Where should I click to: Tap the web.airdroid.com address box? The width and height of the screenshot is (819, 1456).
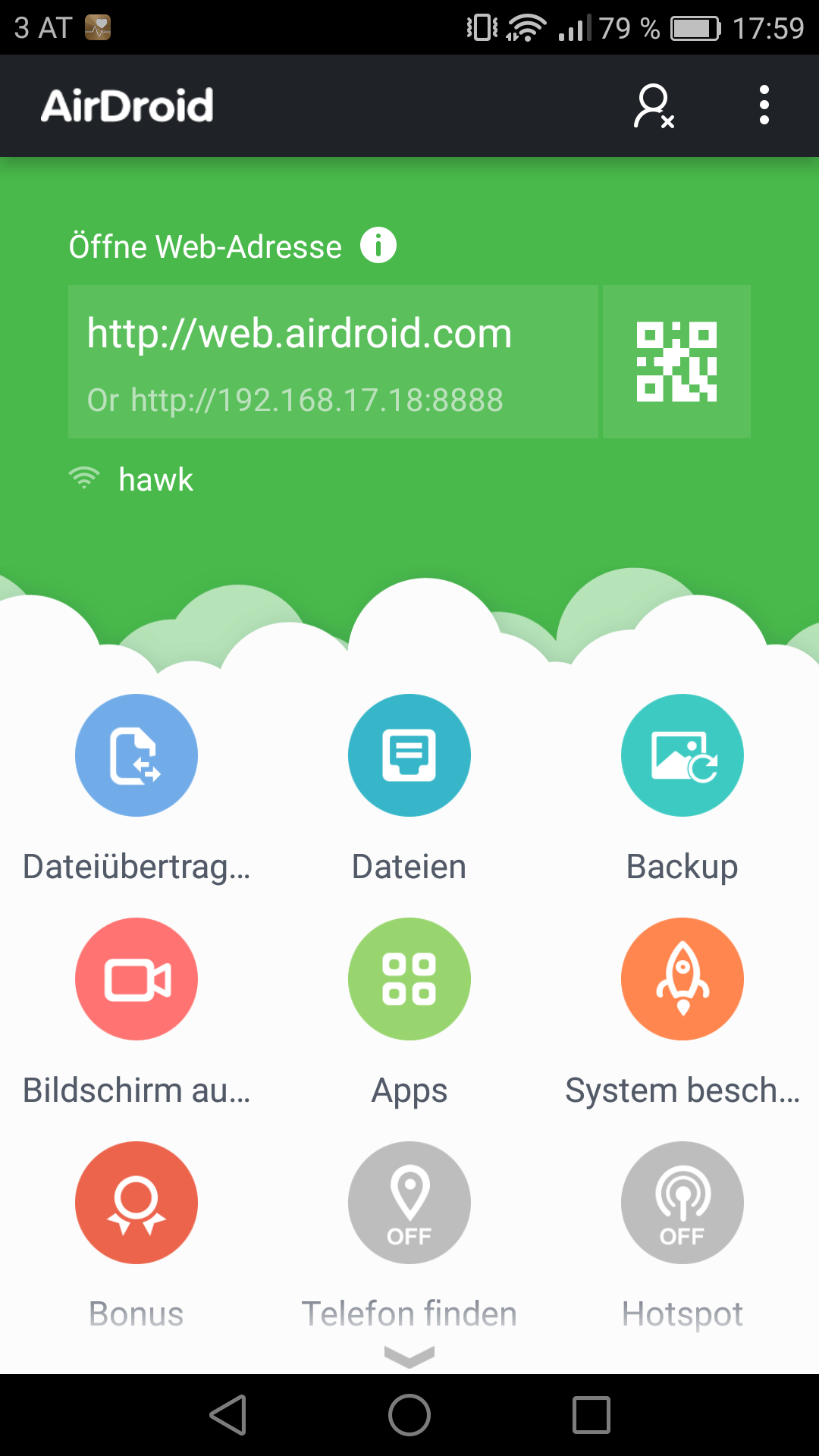pyautogui.click(x=333, y=362)
